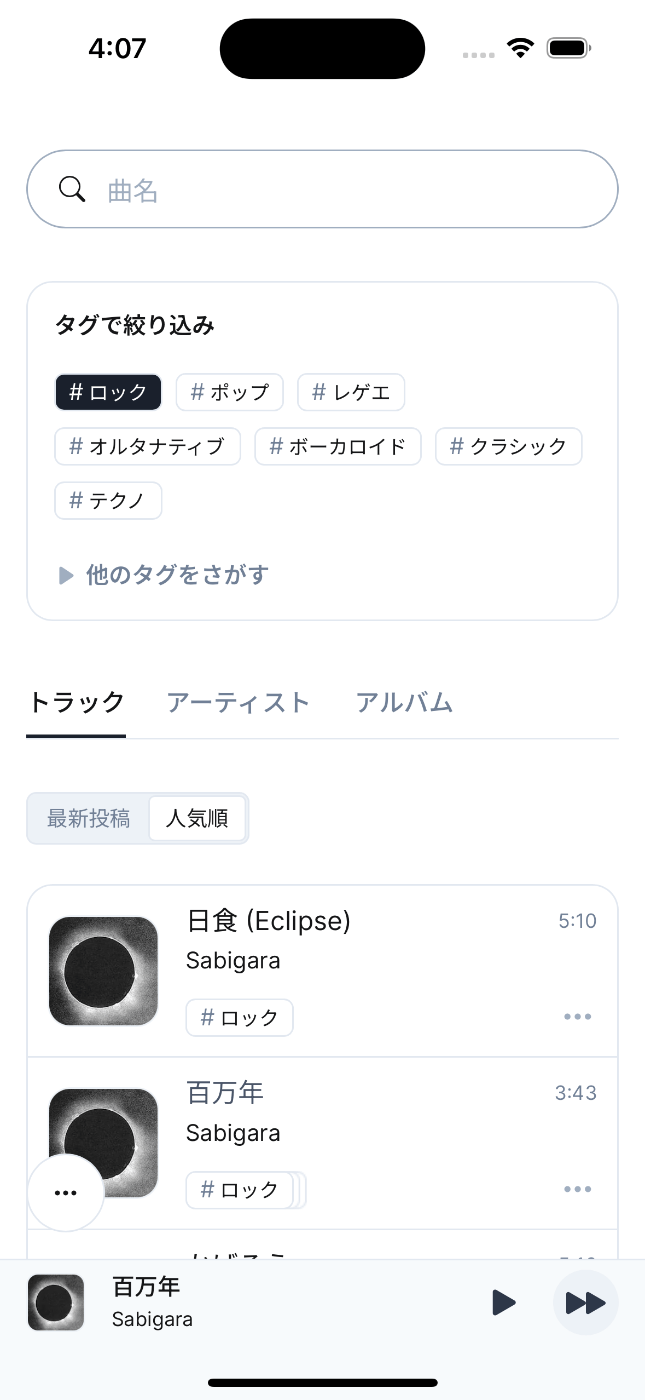Open more options for 日食 (Eclipse)
Screen dimensions: 645x1400
[x=578, y=1017]
